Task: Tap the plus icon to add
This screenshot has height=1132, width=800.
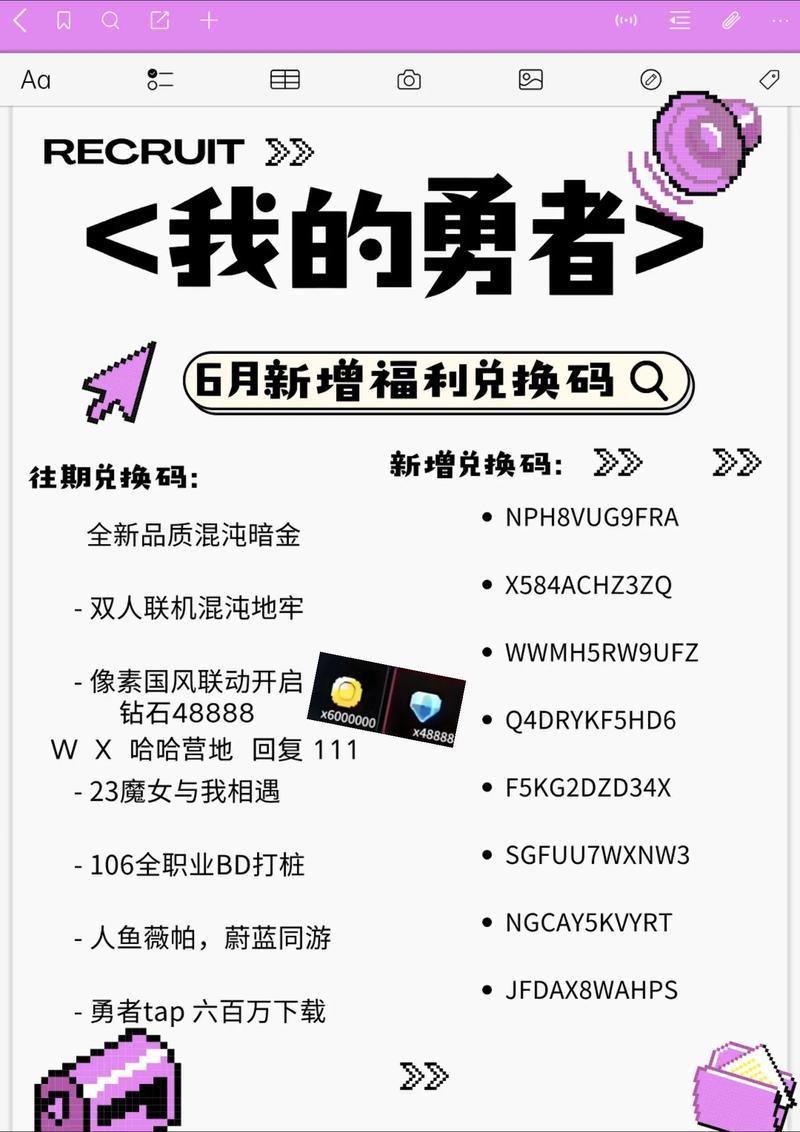Action: tap(208, 21)
